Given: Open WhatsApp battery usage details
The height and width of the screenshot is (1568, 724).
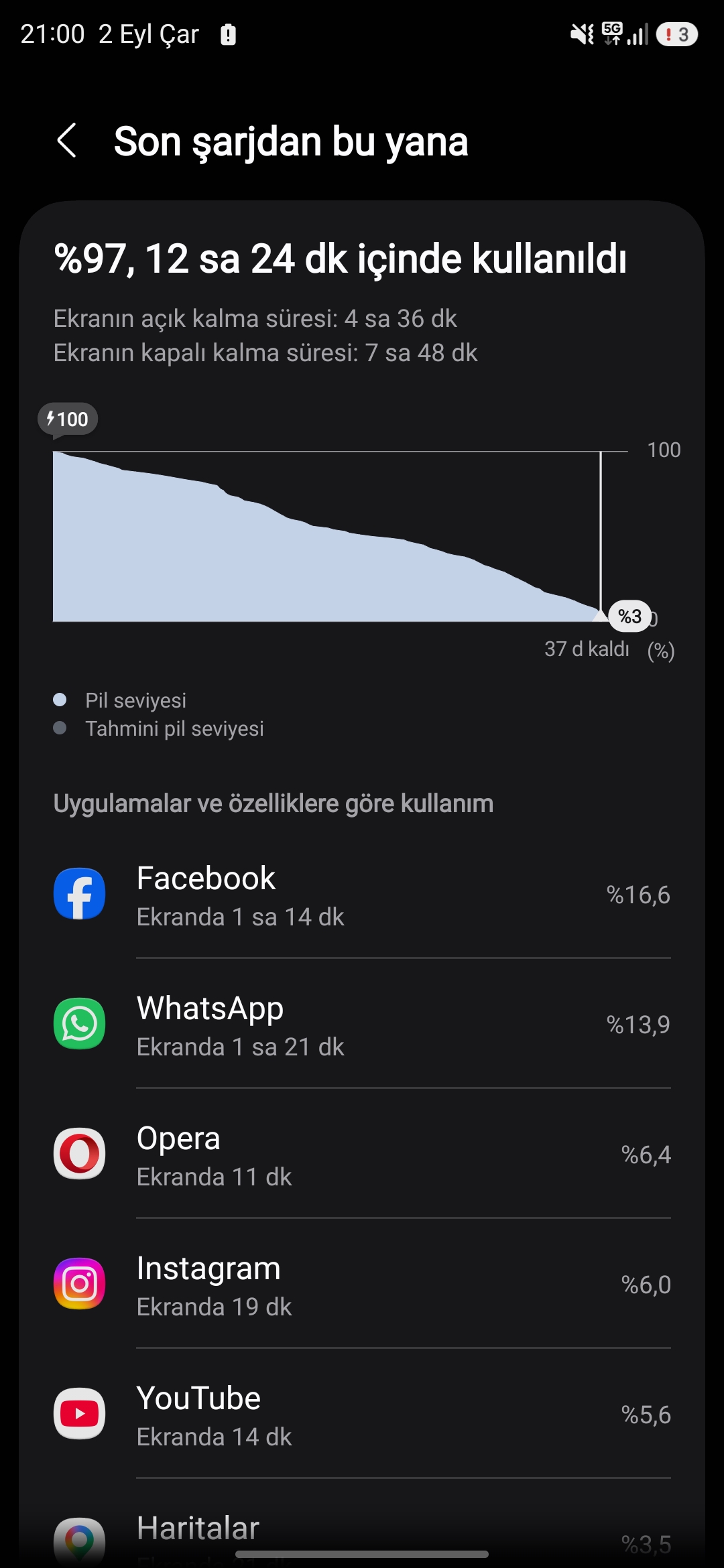Looking at the screenshot, I should (x=362, y=1024).
